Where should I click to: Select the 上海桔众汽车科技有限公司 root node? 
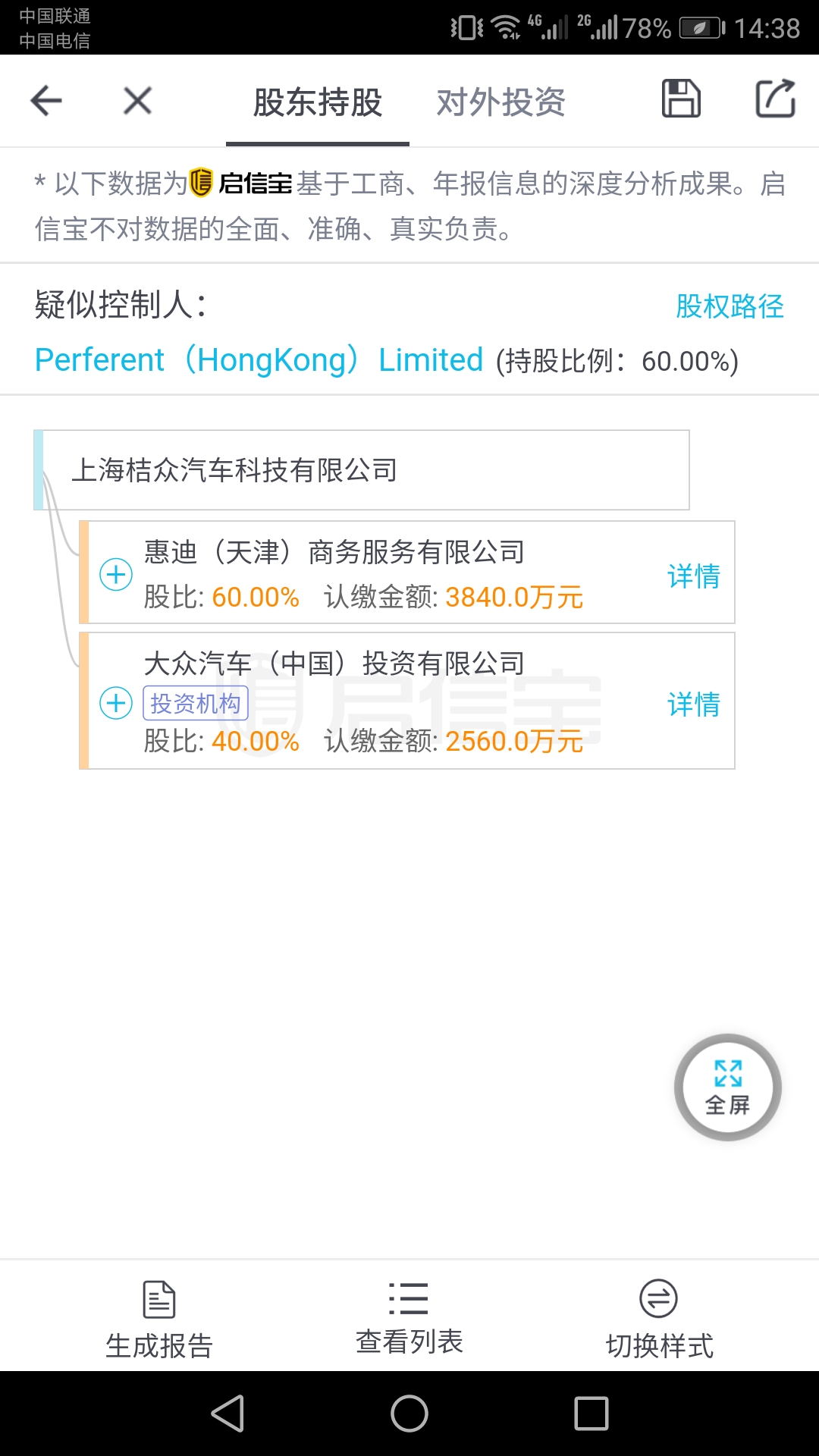[x=362, y=470]
